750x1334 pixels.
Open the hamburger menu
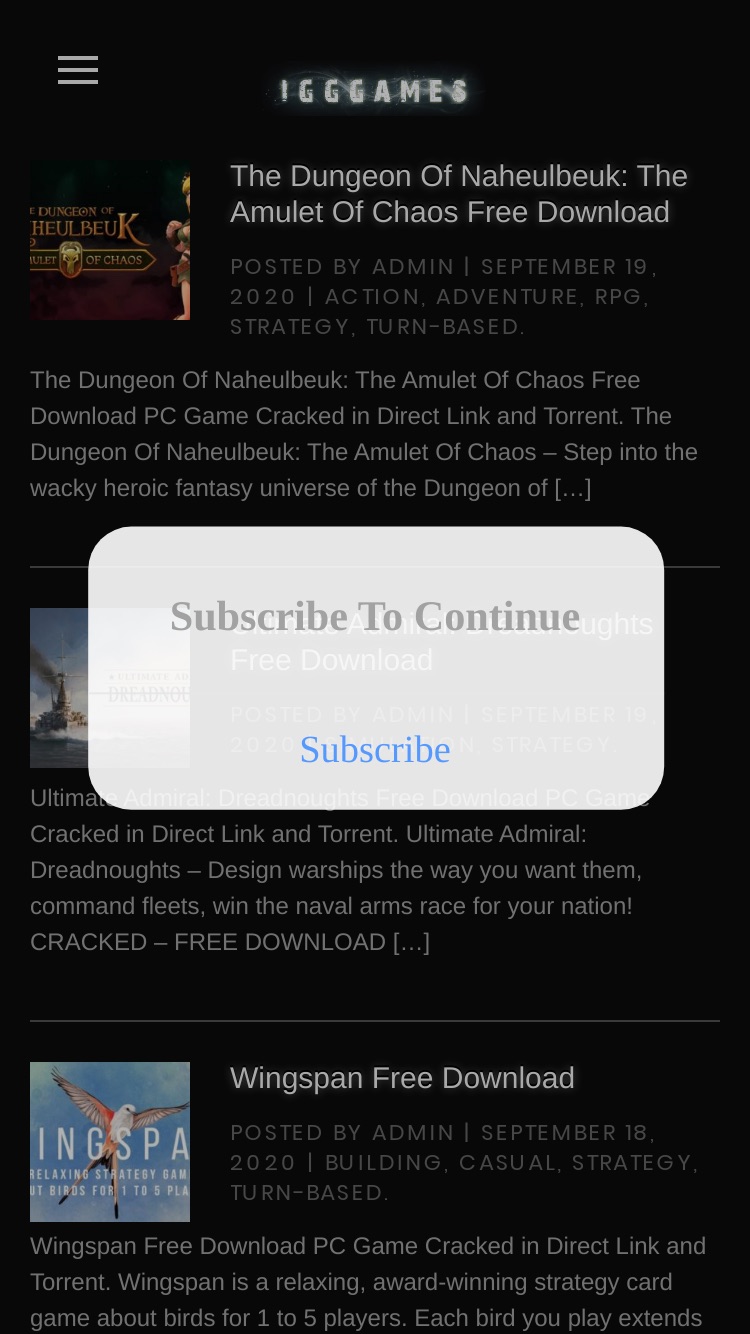tap(78, 70)
